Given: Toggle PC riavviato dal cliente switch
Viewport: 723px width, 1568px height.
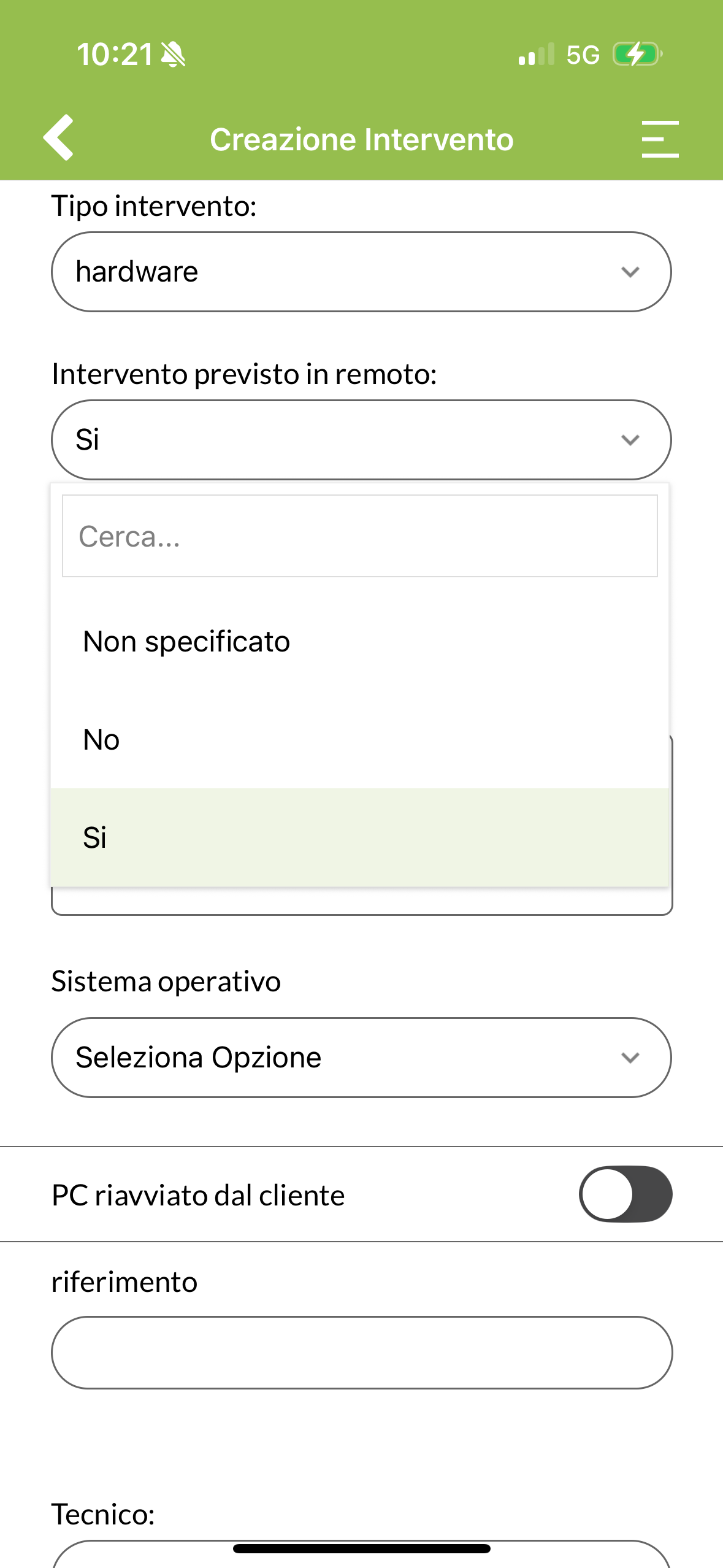Looking at the screenshot, I should coord(625,1194).
